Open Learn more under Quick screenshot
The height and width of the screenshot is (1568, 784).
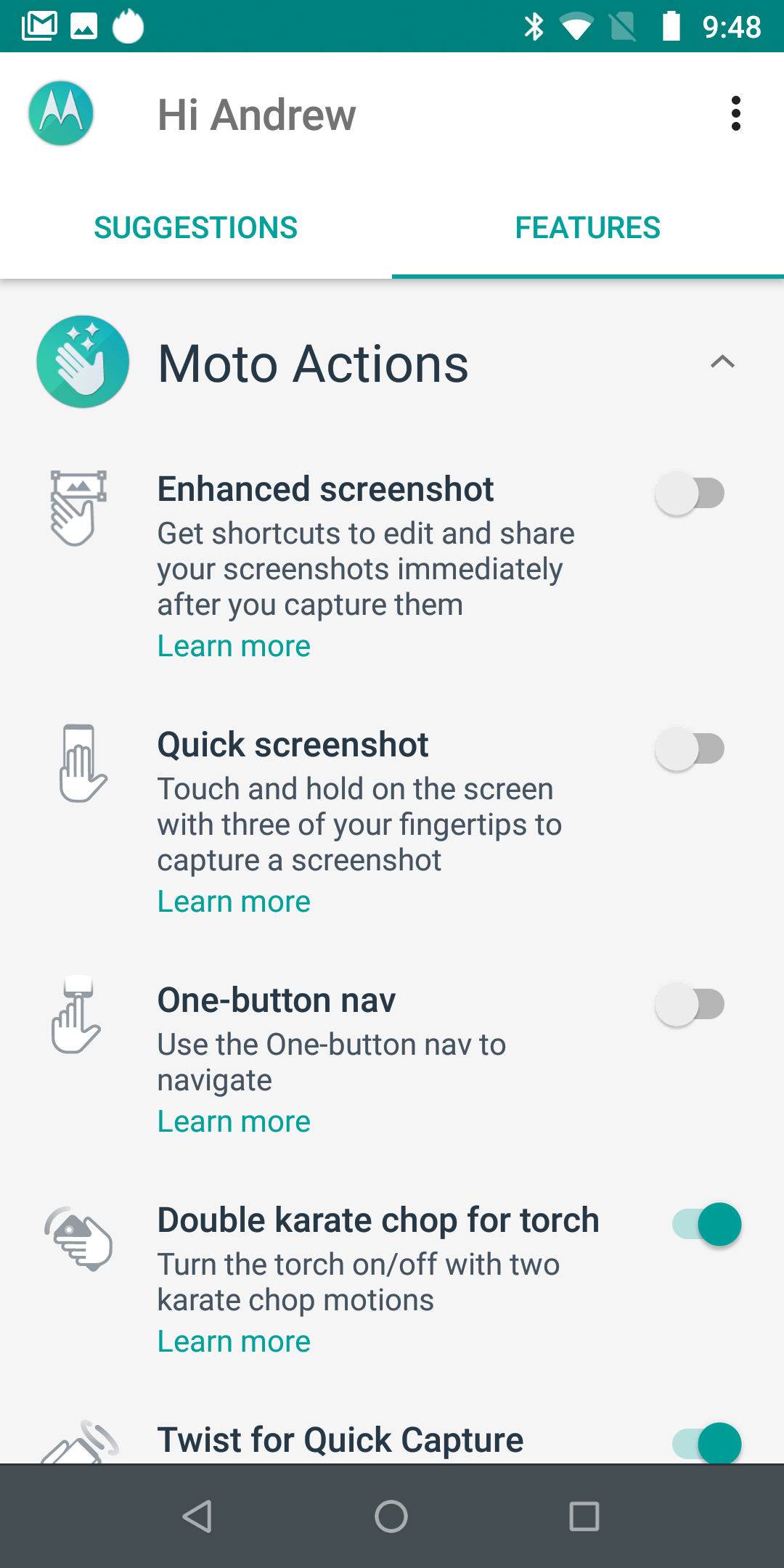click(234, 902)
